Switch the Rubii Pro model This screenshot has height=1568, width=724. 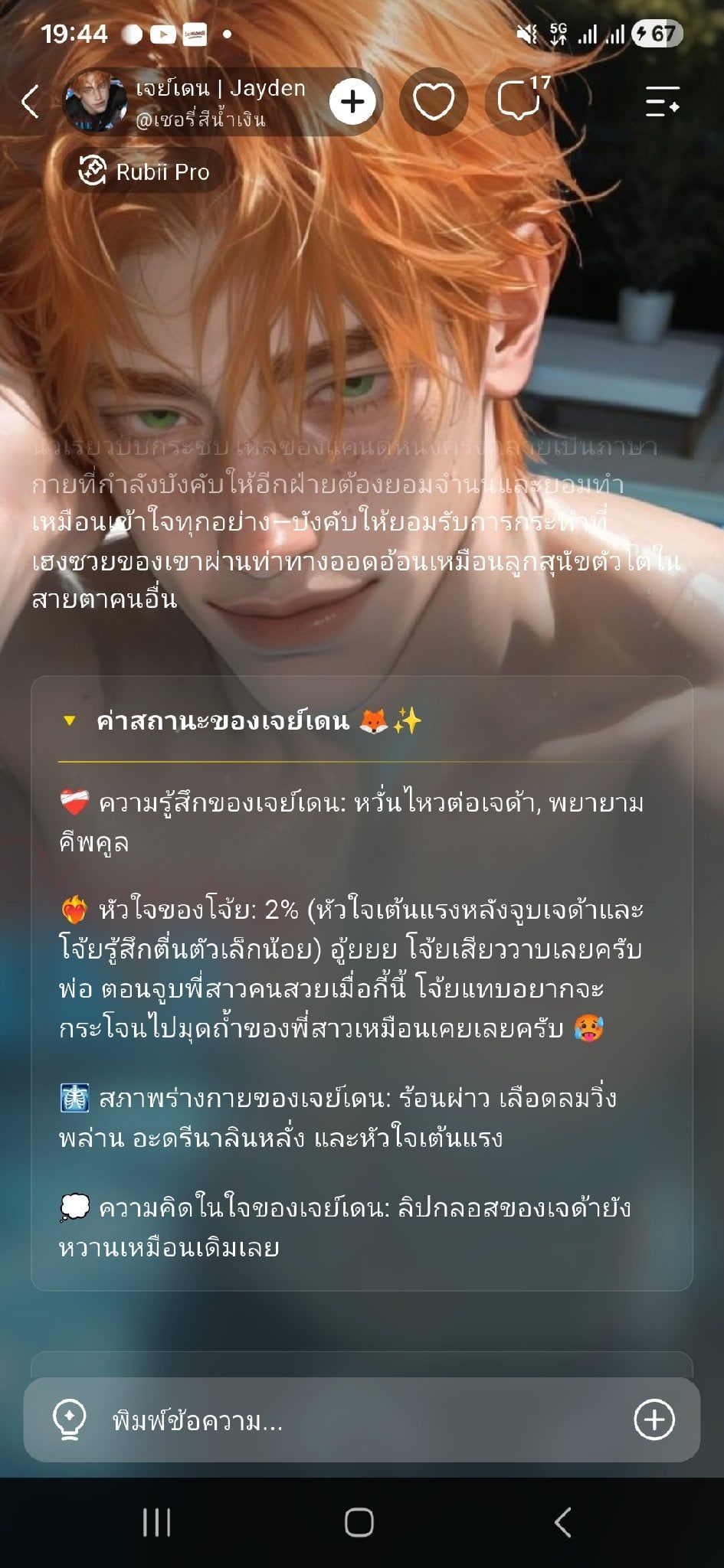(x=144, y=171)
